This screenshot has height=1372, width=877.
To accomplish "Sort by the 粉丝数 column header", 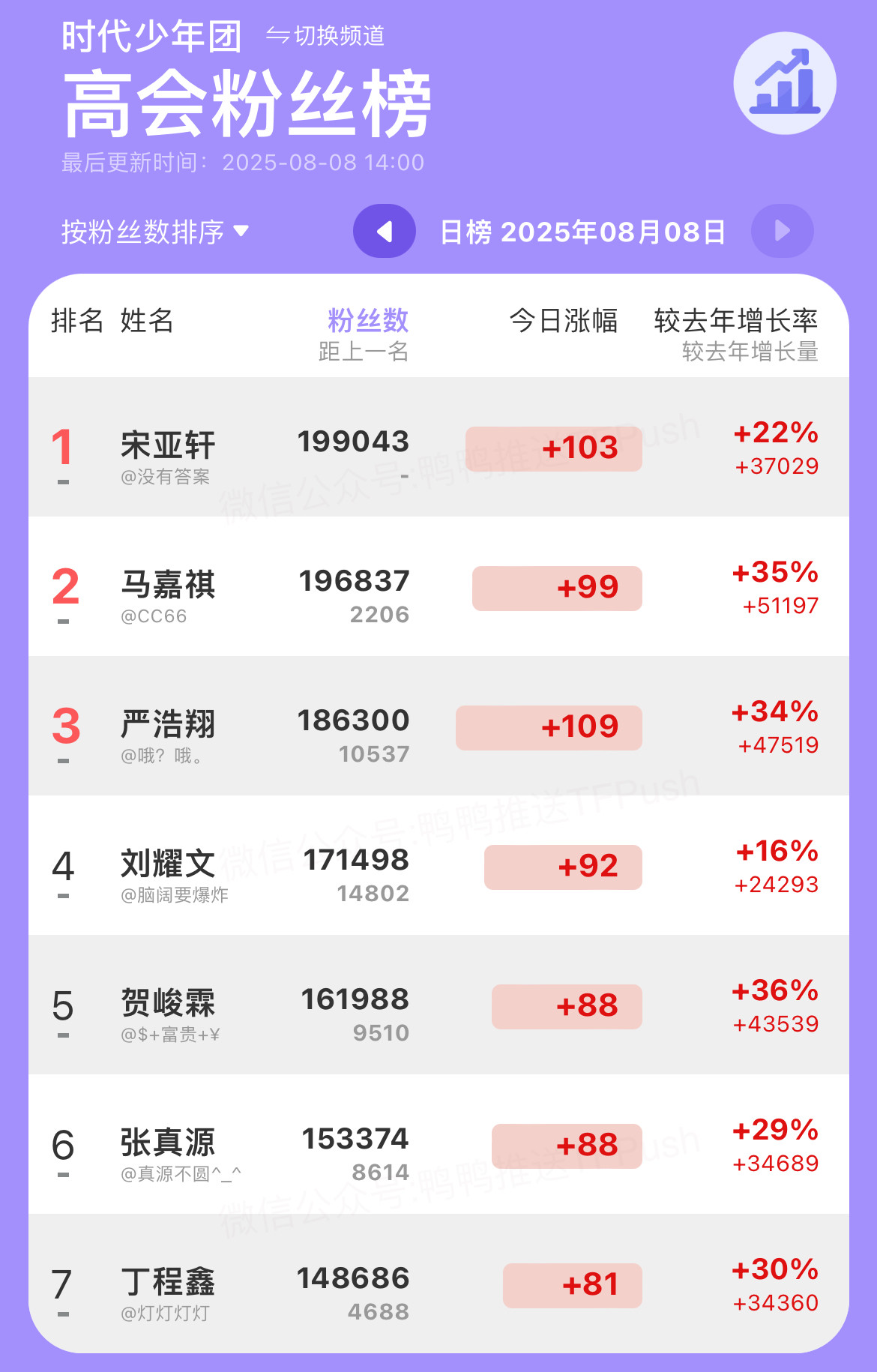I will click(368, 321).
